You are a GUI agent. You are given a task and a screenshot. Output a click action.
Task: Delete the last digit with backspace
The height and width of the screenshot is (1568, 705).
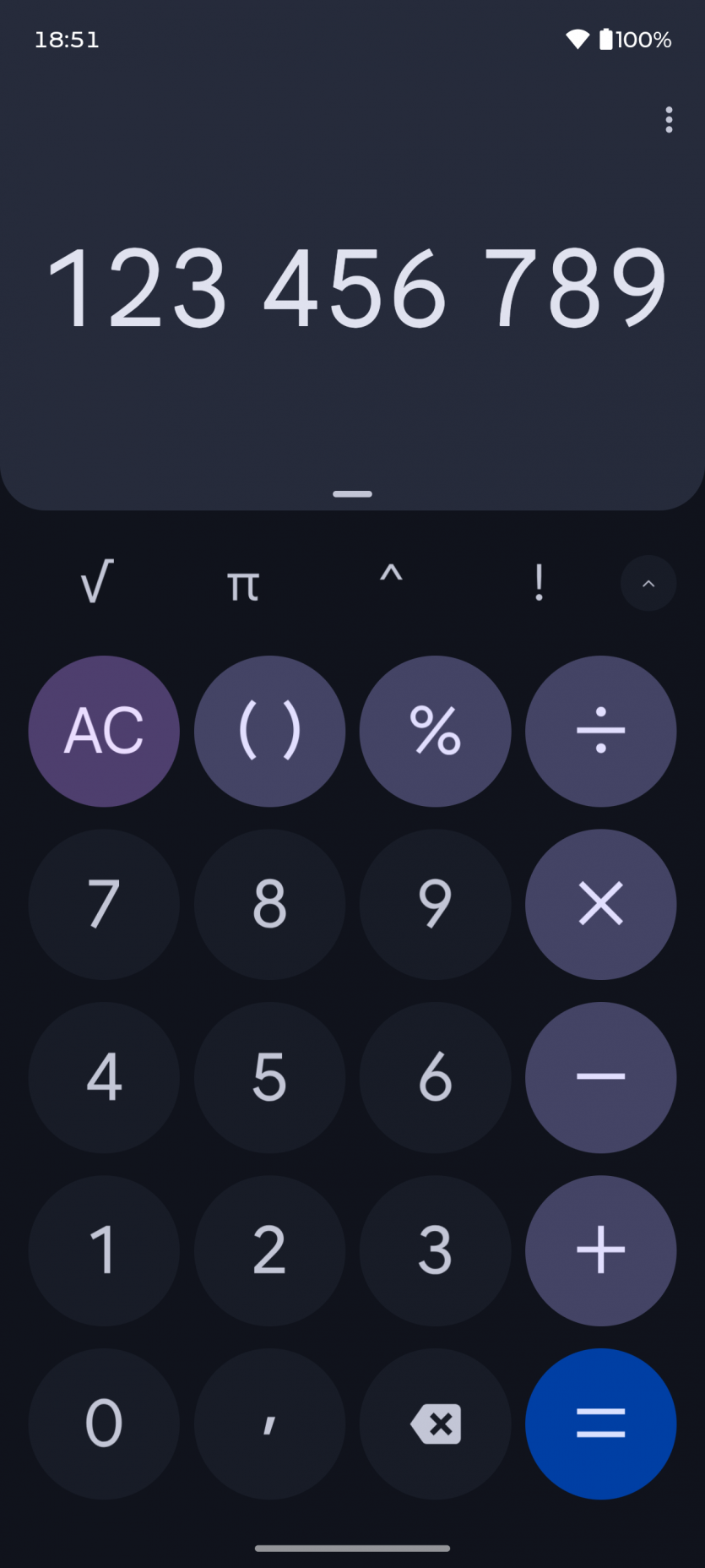[435, 1424]
